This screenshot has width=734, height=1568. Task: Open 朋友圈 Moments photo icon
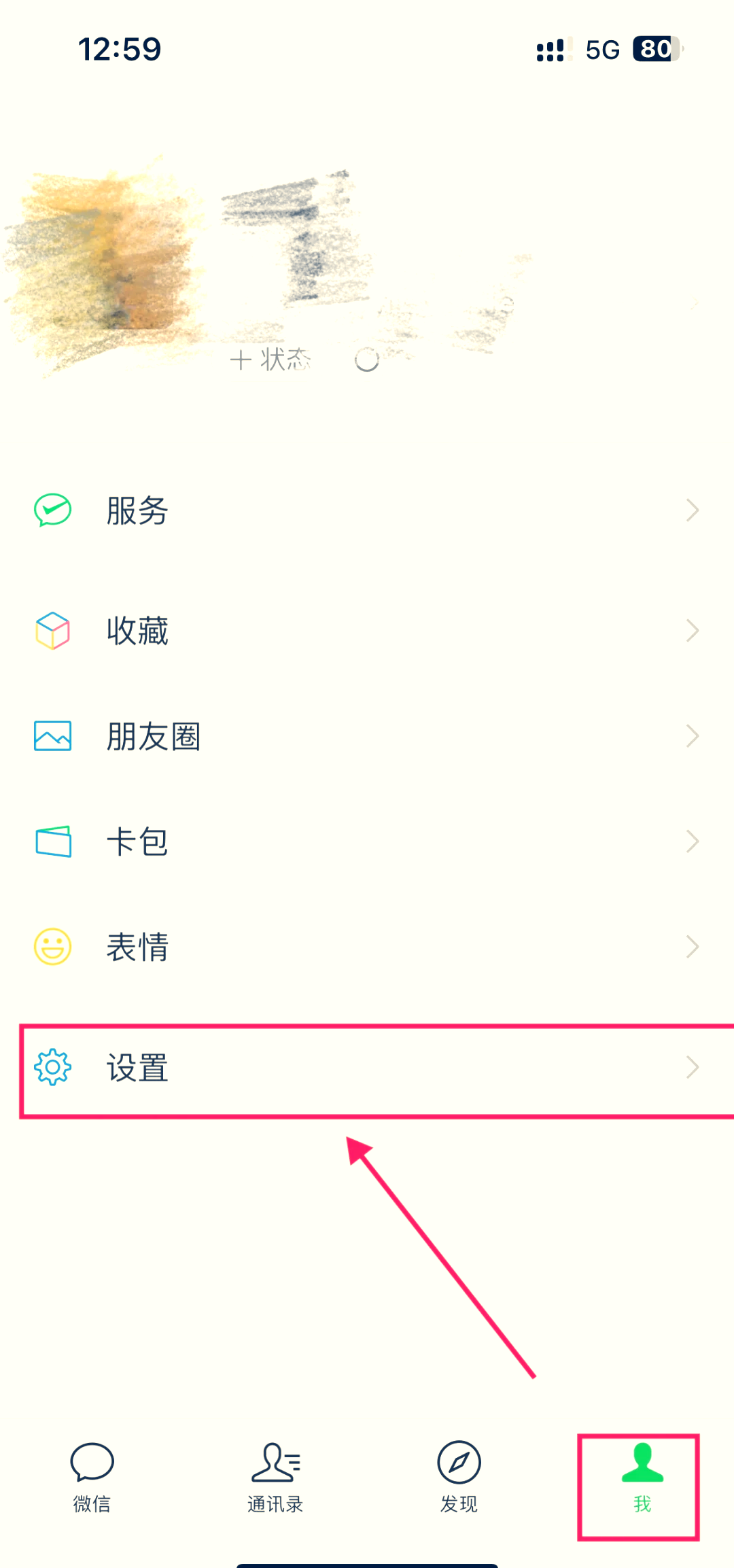[53, 736]
